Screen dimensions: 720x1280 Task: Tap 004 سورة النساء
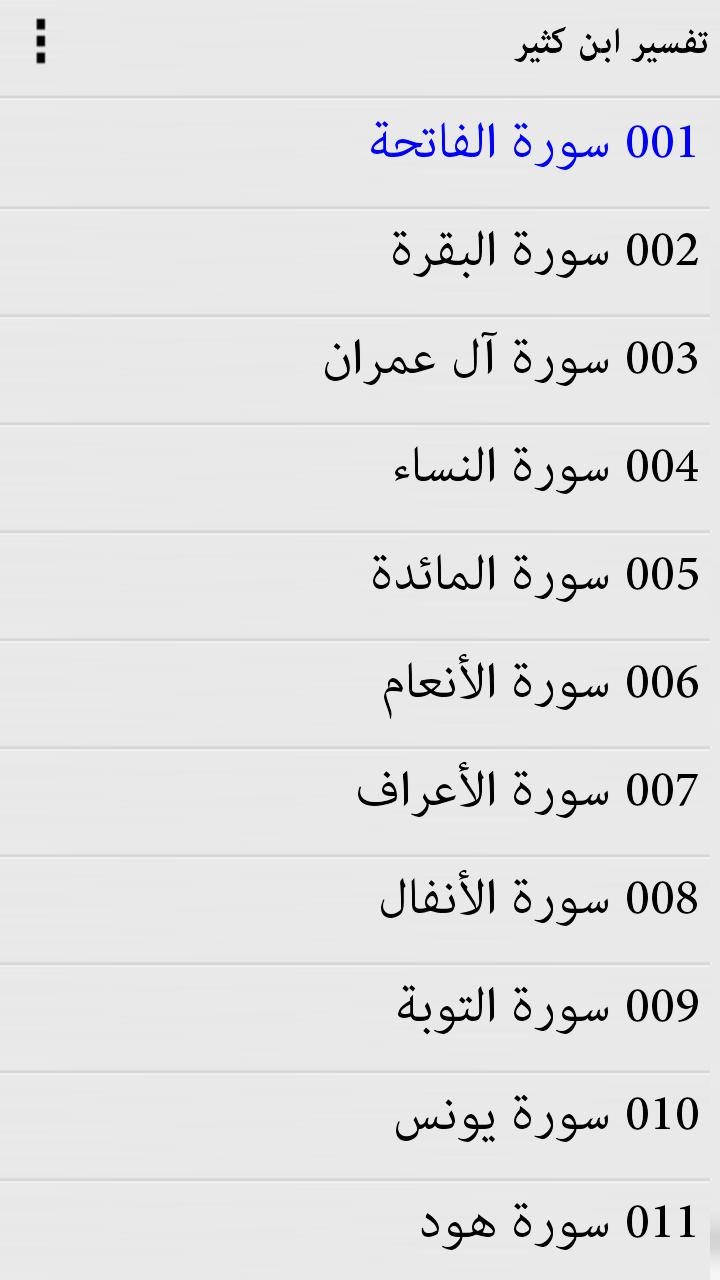(545, 467)
